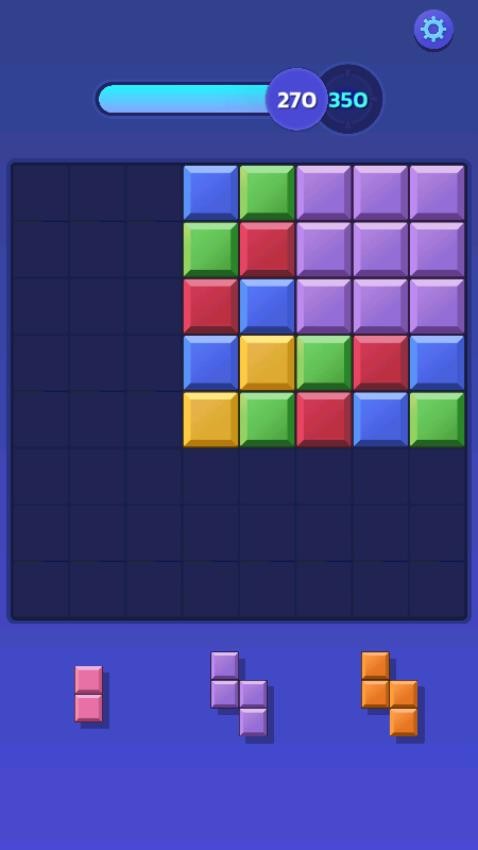Open the settings gear icon
This screenshot has height=850, width=478.
(434, 29)
